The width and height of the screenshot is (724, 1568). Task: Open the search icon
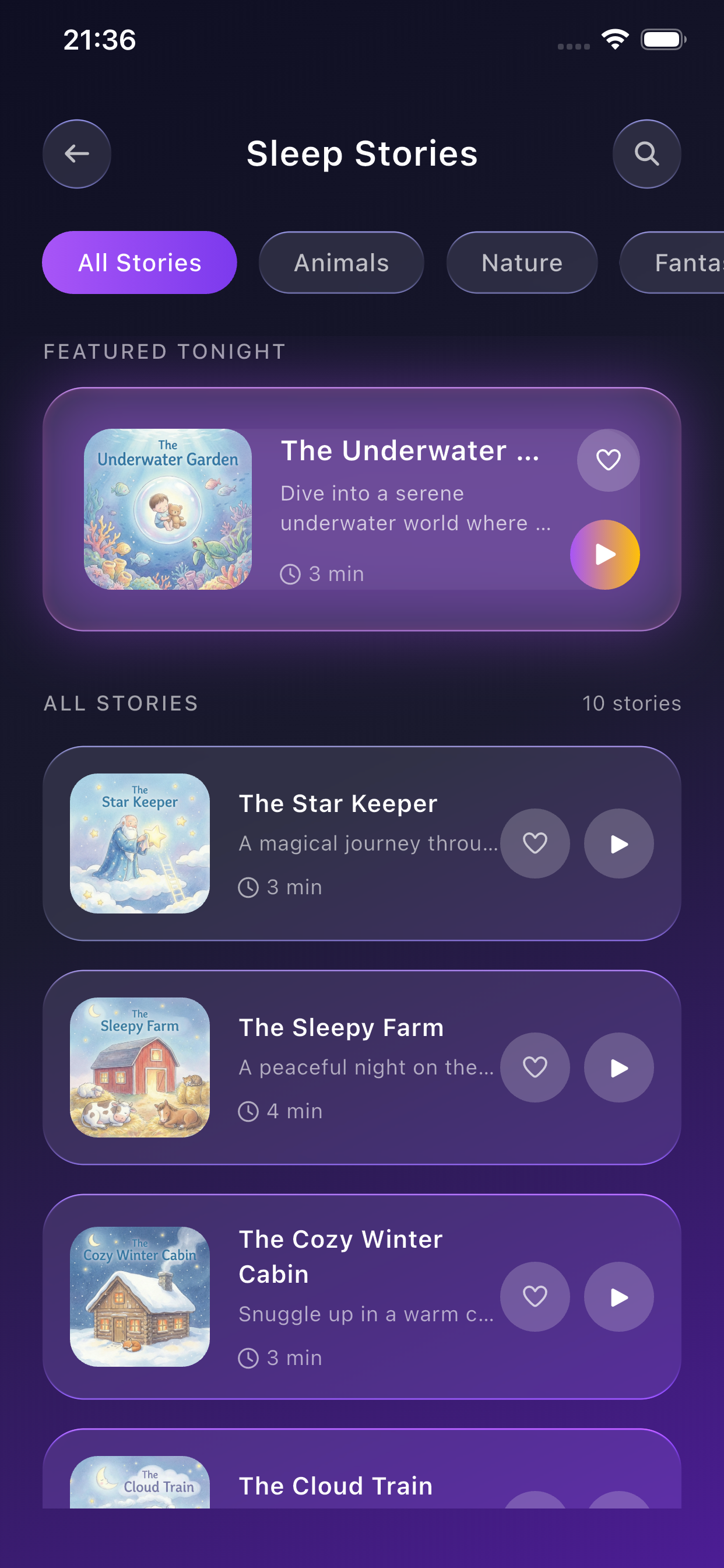point(646,153)
